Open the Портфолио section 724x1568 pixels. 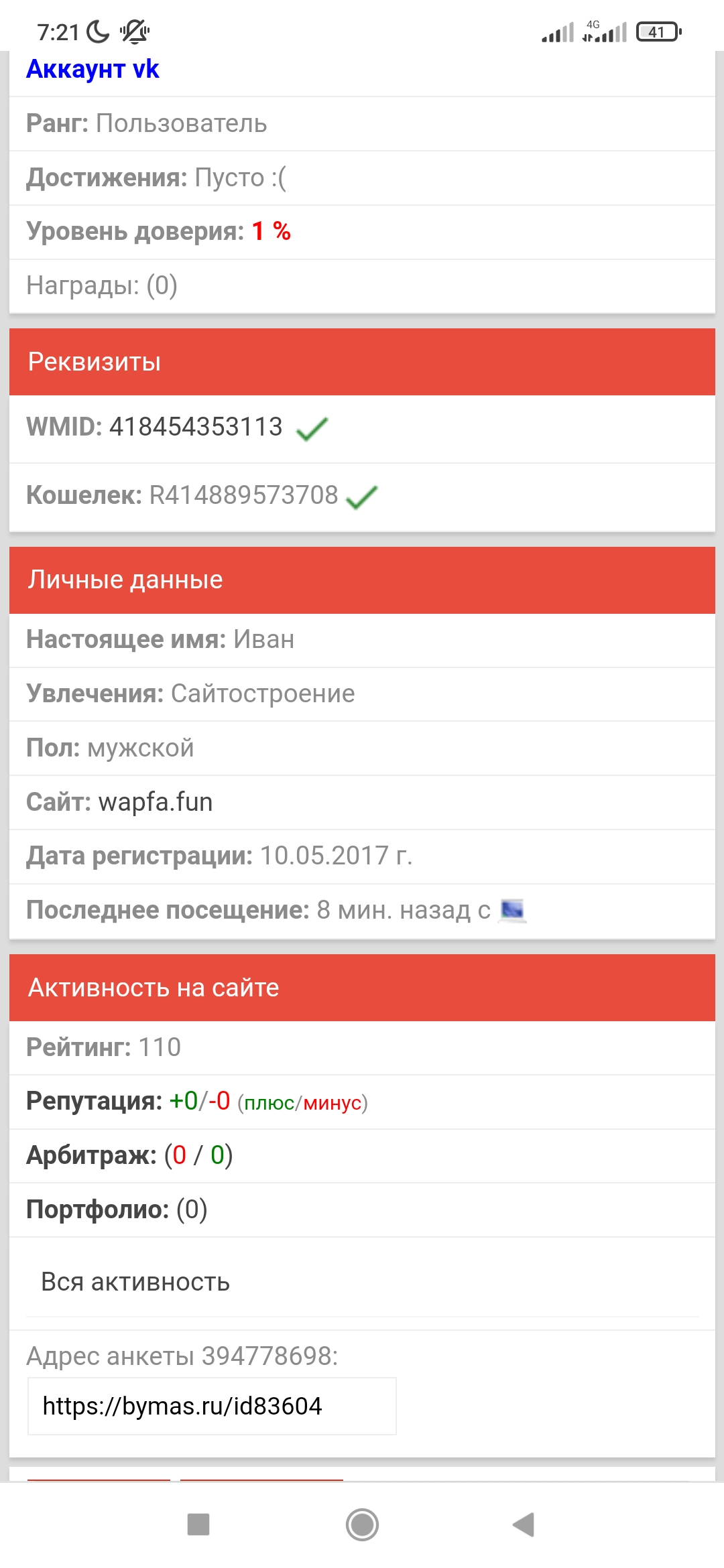point(117,1210)
